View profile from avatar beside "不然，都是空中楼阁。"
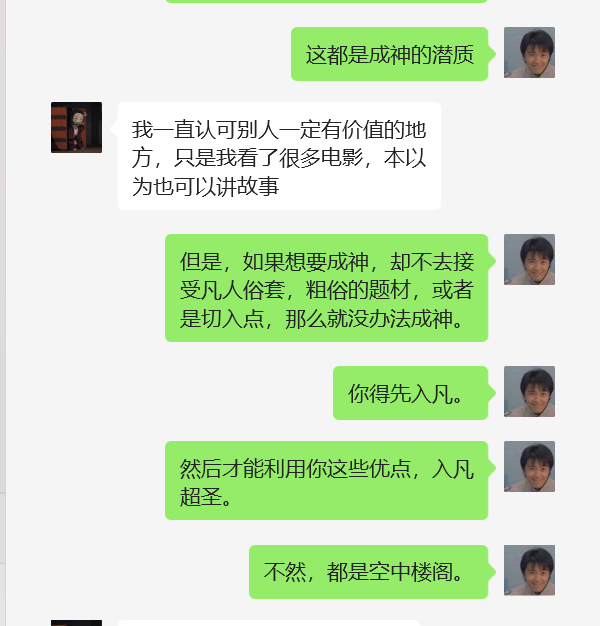600x626 pixels. point(529,570)
